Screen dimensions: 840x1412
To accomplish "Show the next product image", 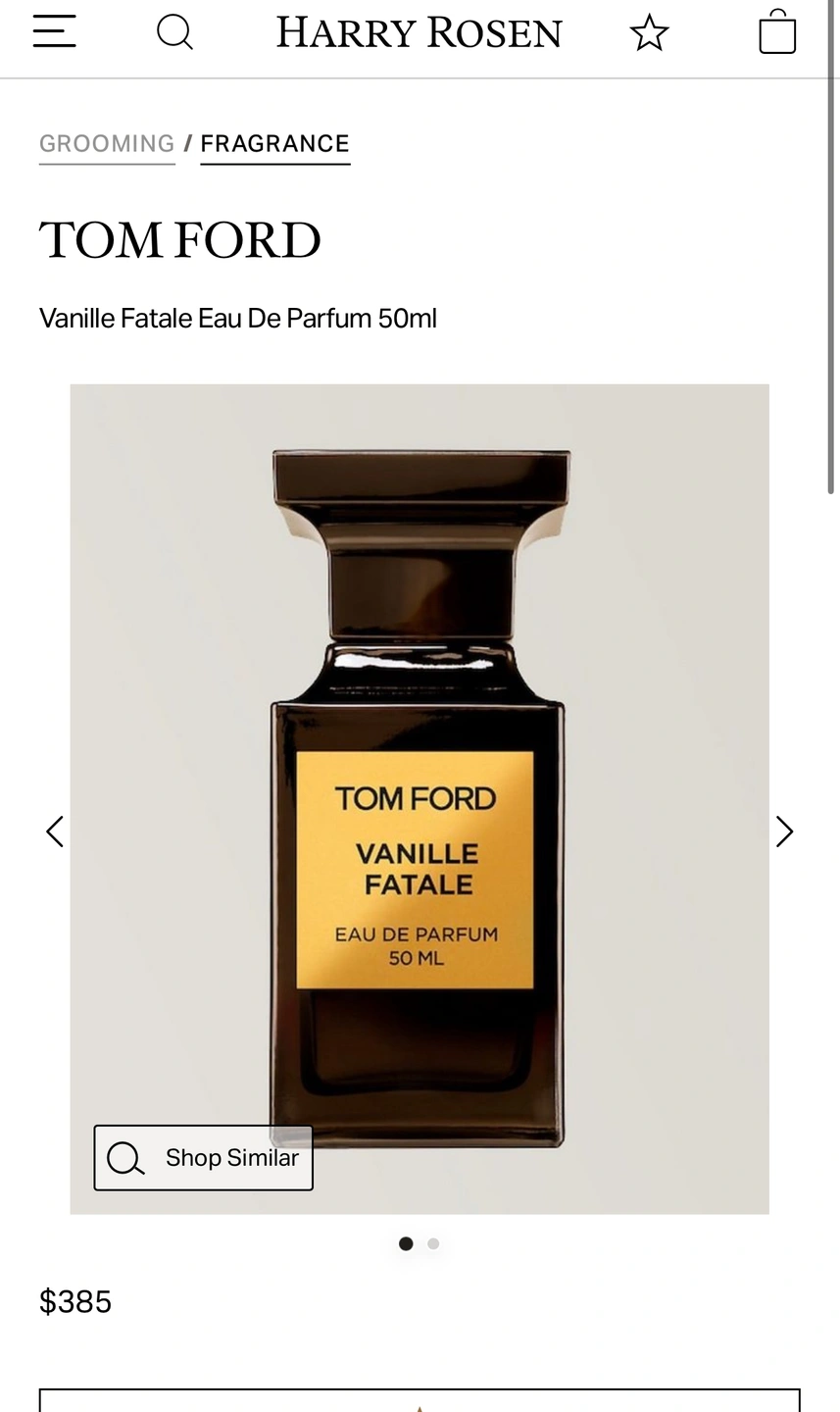I will 784,832.
